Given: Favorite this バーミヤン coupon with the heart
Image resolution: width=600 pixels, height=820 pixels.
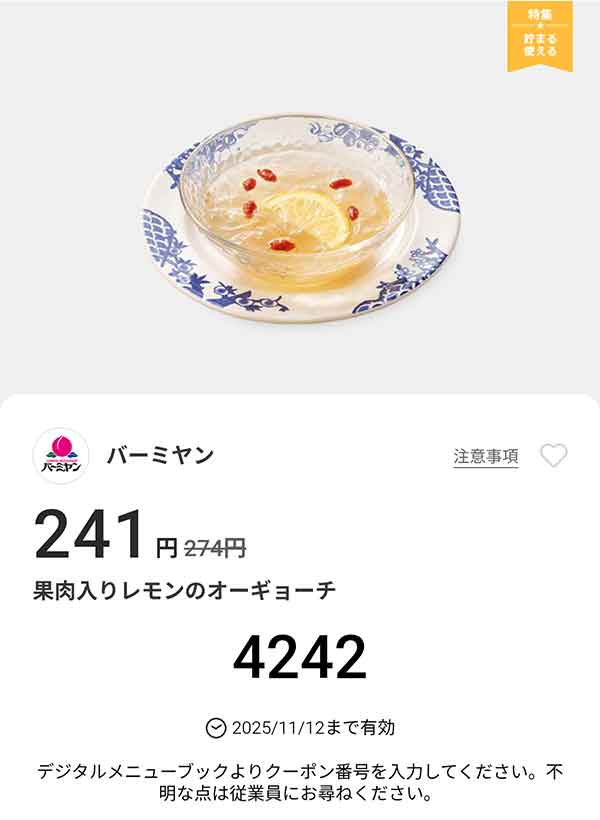Looking at the screenshot, I should coord(553,456).
